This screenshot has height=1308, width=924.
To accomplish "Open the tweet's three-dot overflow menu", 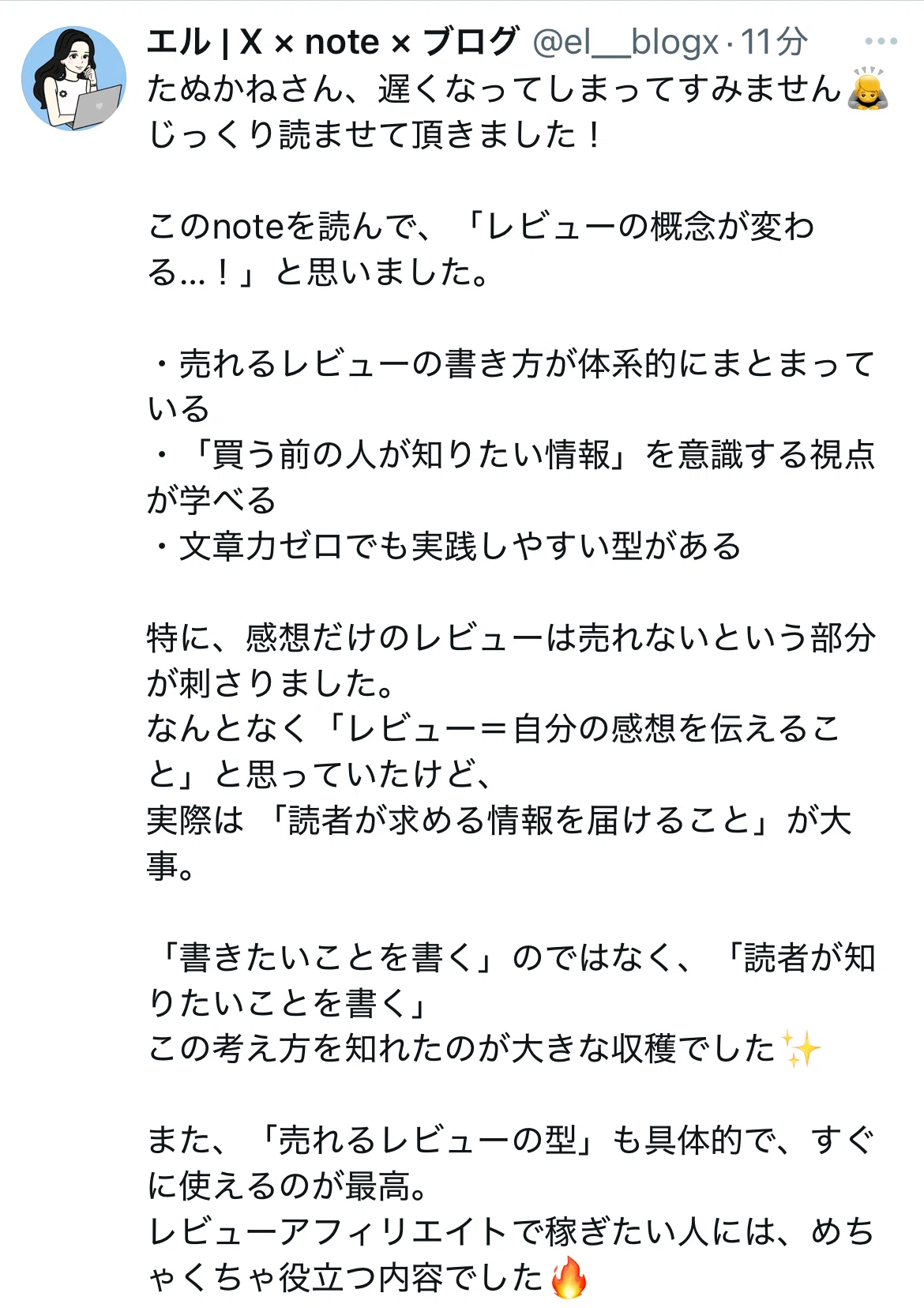I will [x=881, y=41].
